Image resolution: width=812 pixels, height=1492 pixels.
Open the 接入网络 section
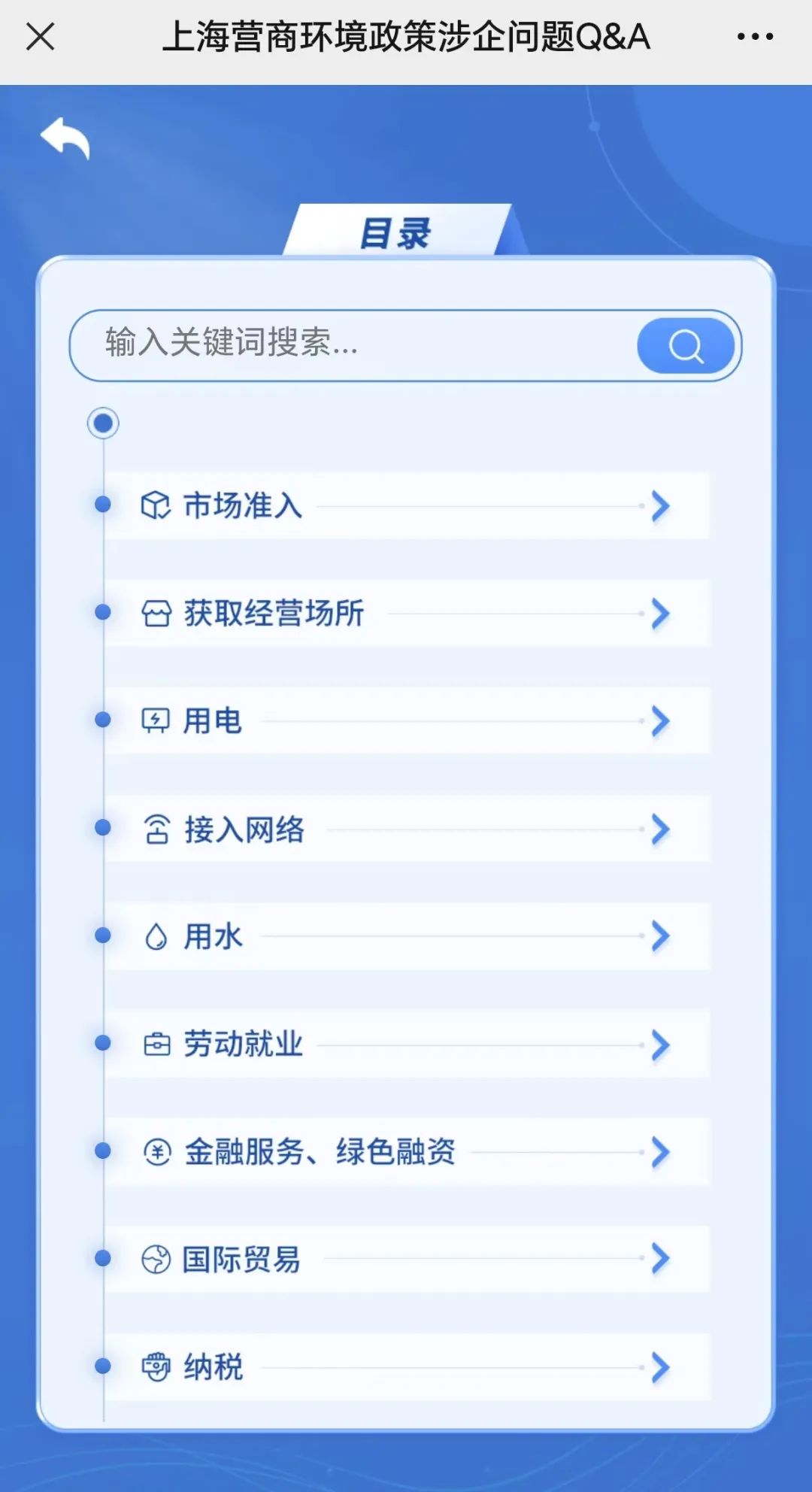pos(406,829)
